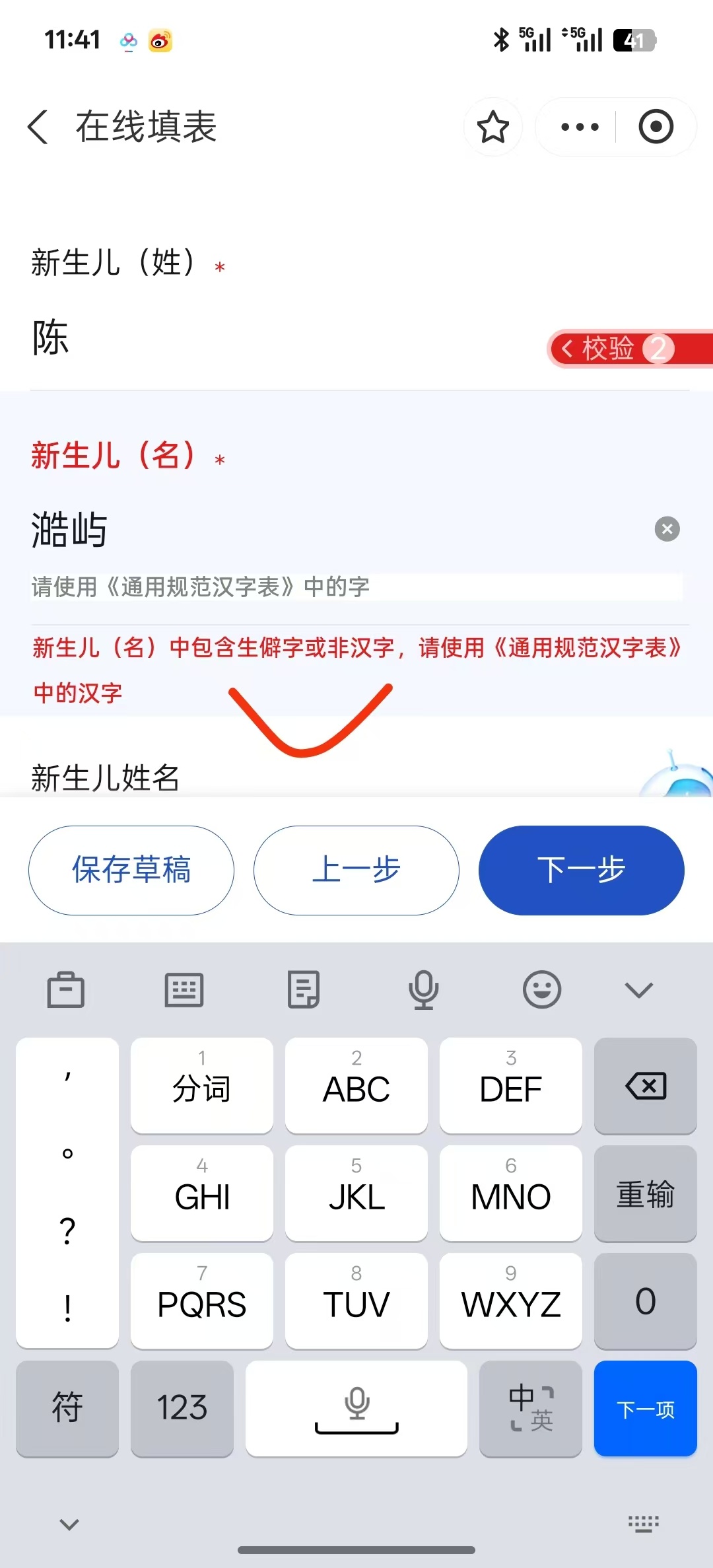This screenshot has width=713, height=1568.
Task: Open the clipboard tool on the keyboard toolbar
Action: click(66, 989)
